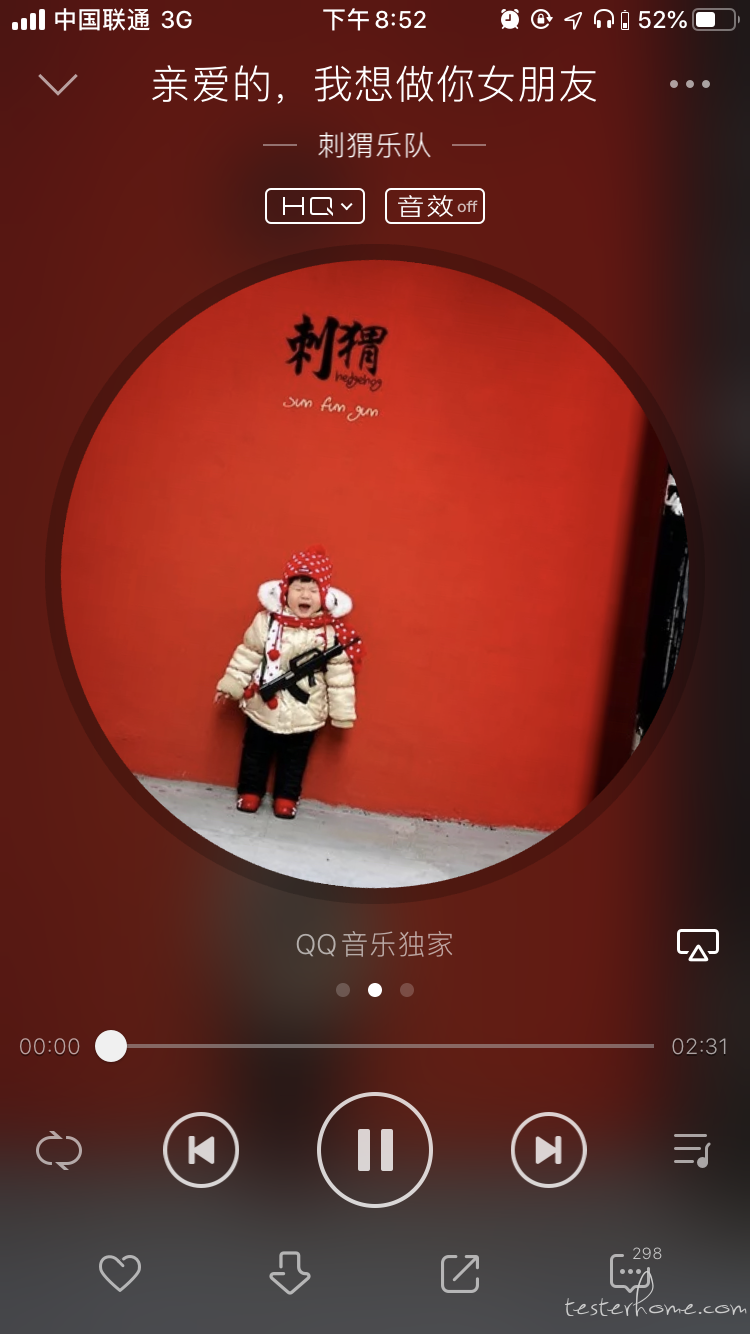Image resolution: width=750 pixels, height=1334 pixels.
Task: Open the HQ audio quality dropdown
Action: (315, 206)
